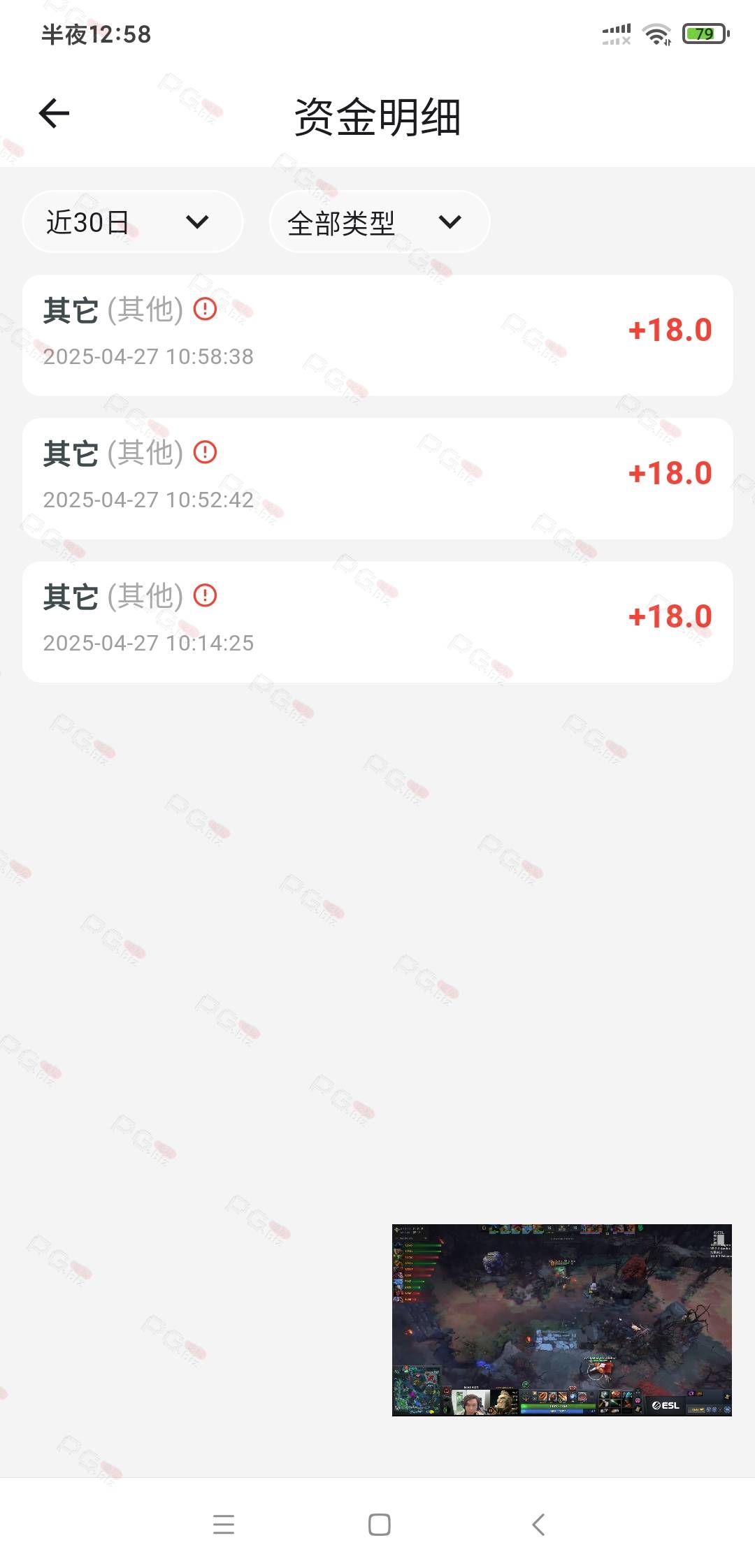Tap the info icon on the 10:58:38 entry
755x1568 pixels.
206,309
